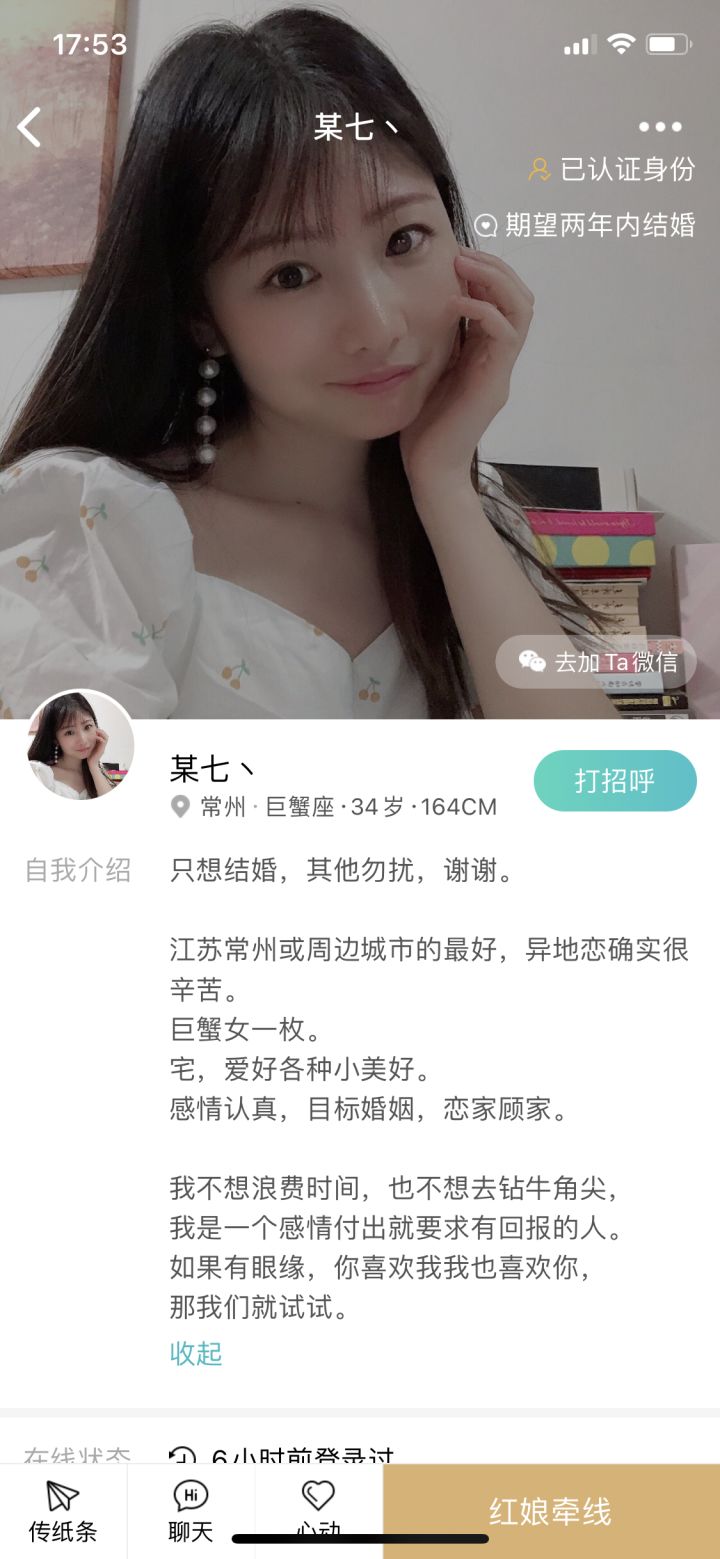The width and height of the screenshot is (720, 1559).
Task: Open the three-dot overflow menu
Action: 660,127
